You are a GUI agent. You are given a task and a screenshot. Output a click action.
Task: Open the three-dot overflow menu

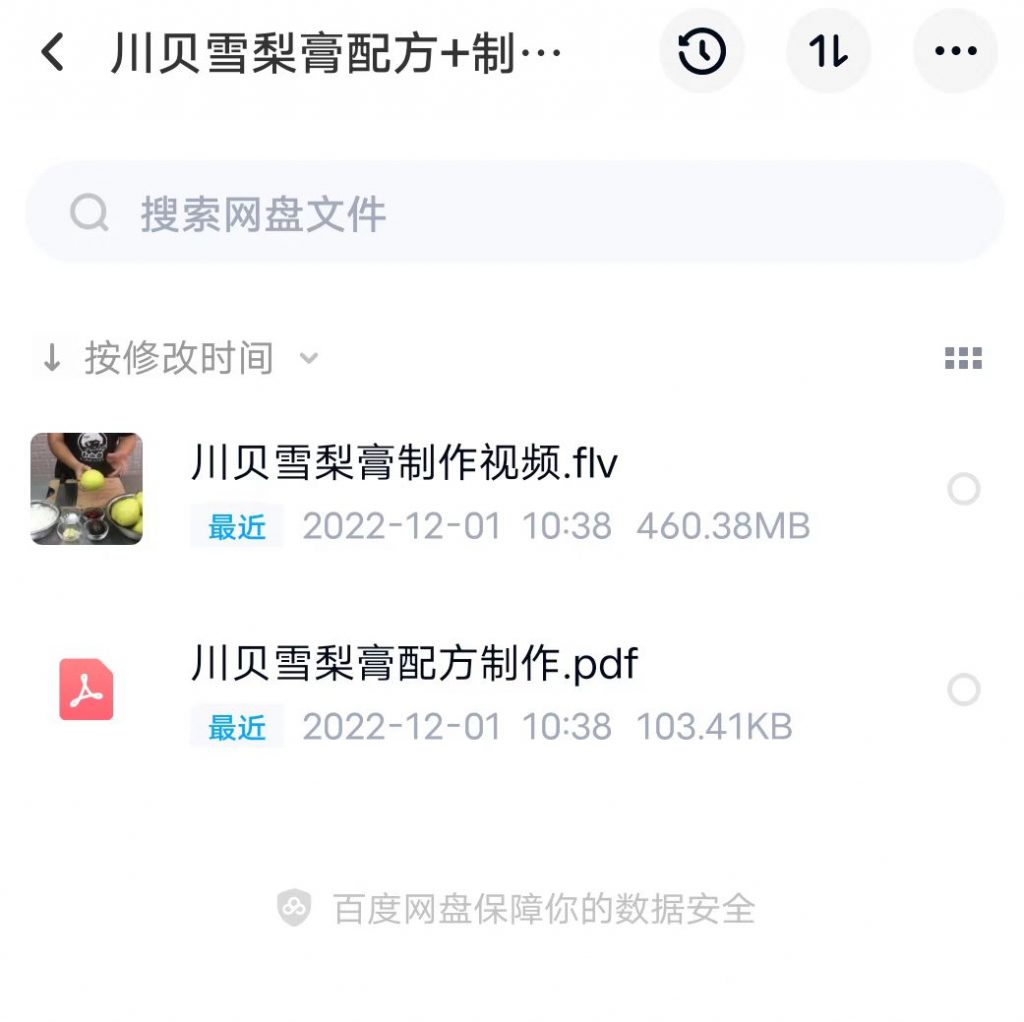955,52
